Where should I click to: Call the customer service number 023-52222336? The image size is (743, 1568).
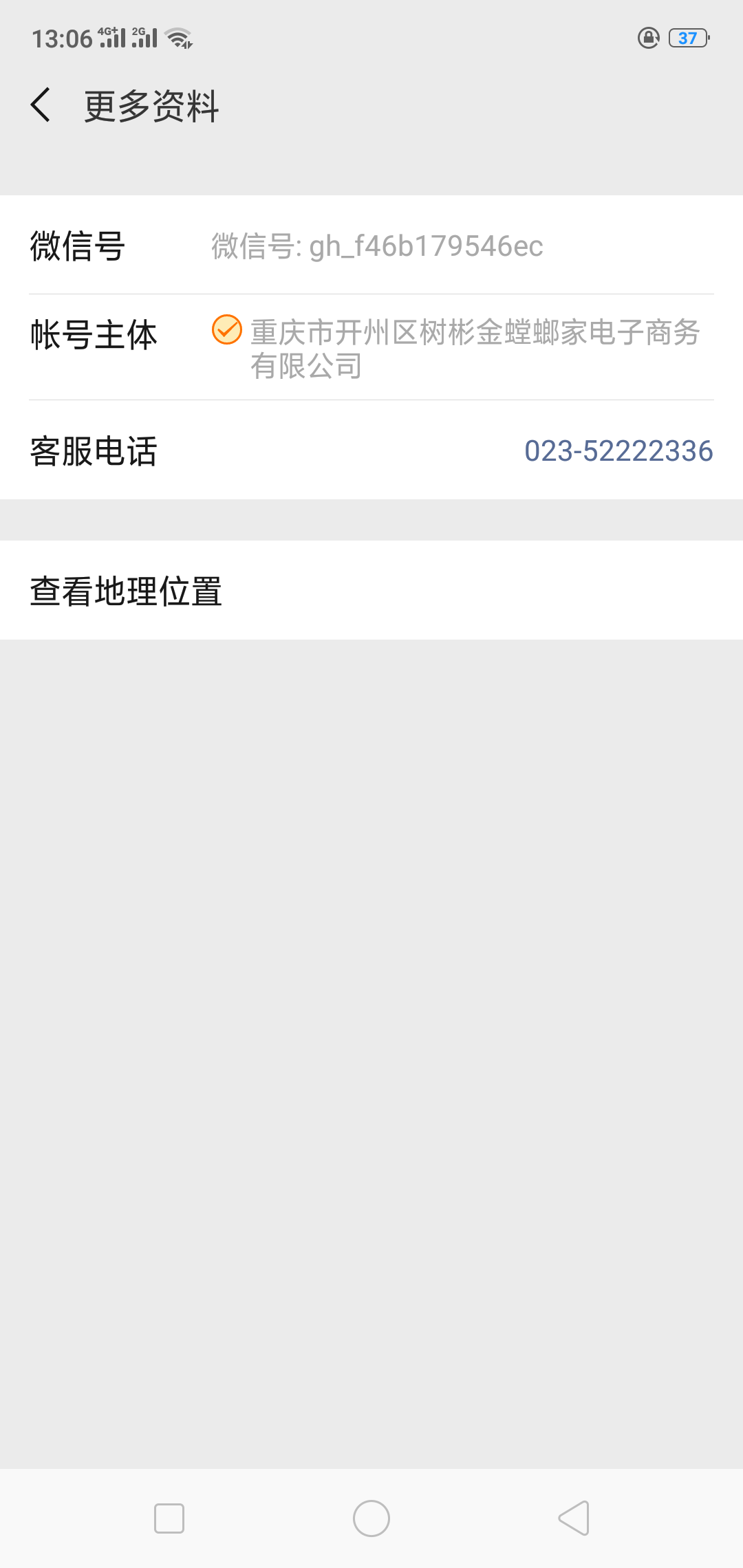(618, 451)
